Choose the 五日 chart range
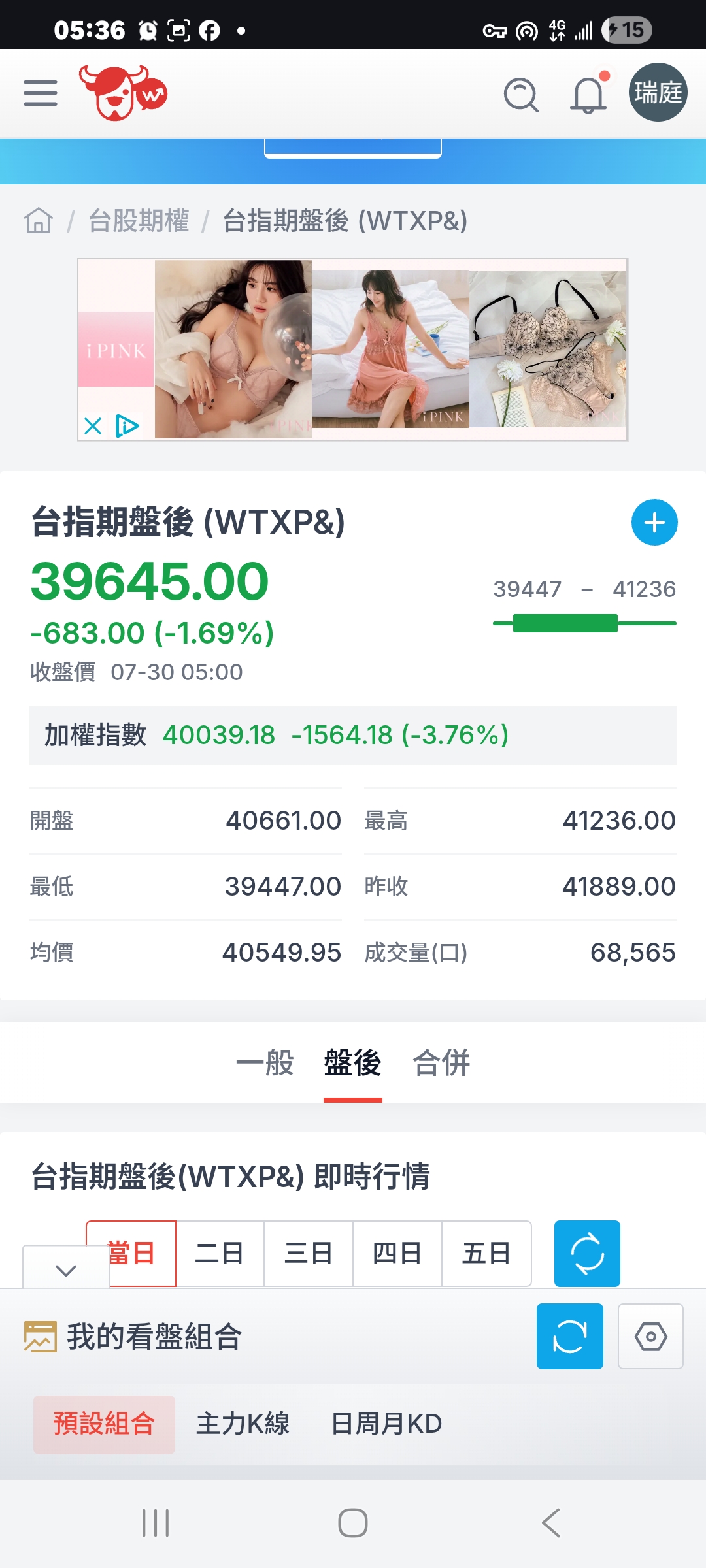The image size is (706, 1568). tap(486, 1253)
